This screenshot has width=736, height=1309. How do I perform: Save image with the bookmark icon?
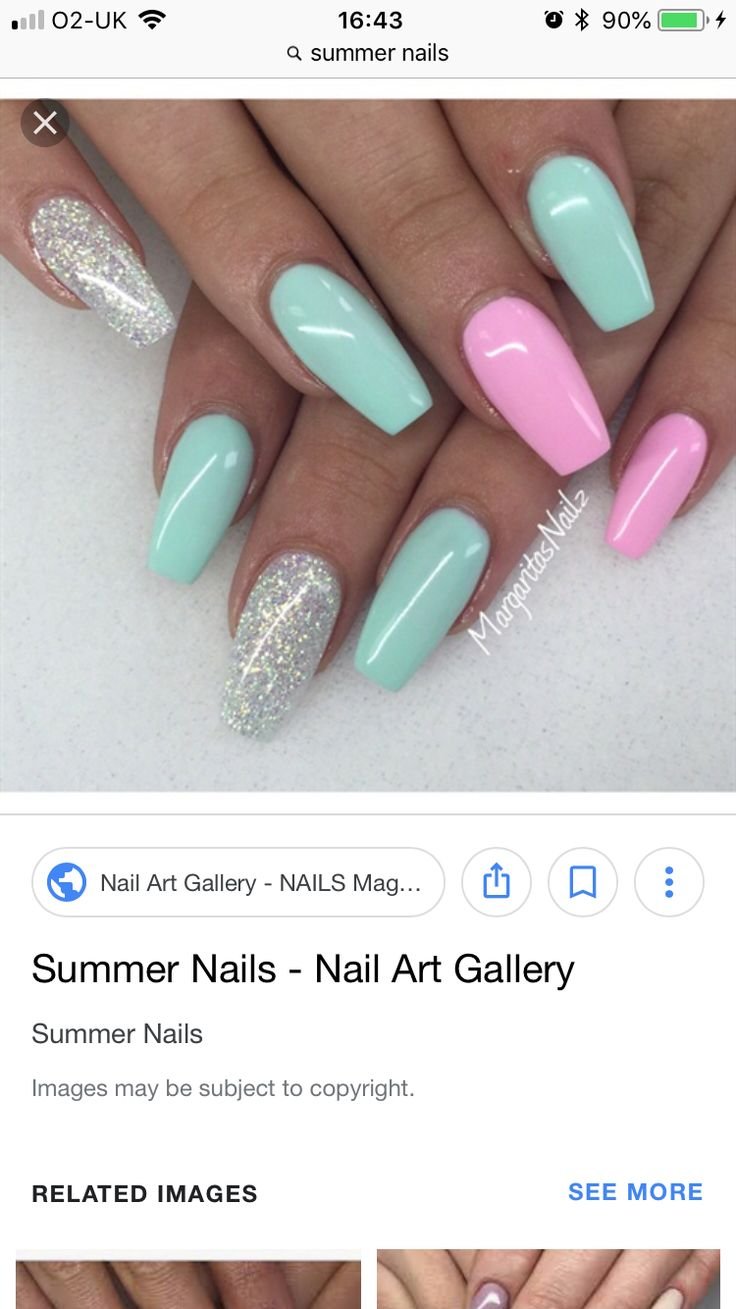(582, 882)
